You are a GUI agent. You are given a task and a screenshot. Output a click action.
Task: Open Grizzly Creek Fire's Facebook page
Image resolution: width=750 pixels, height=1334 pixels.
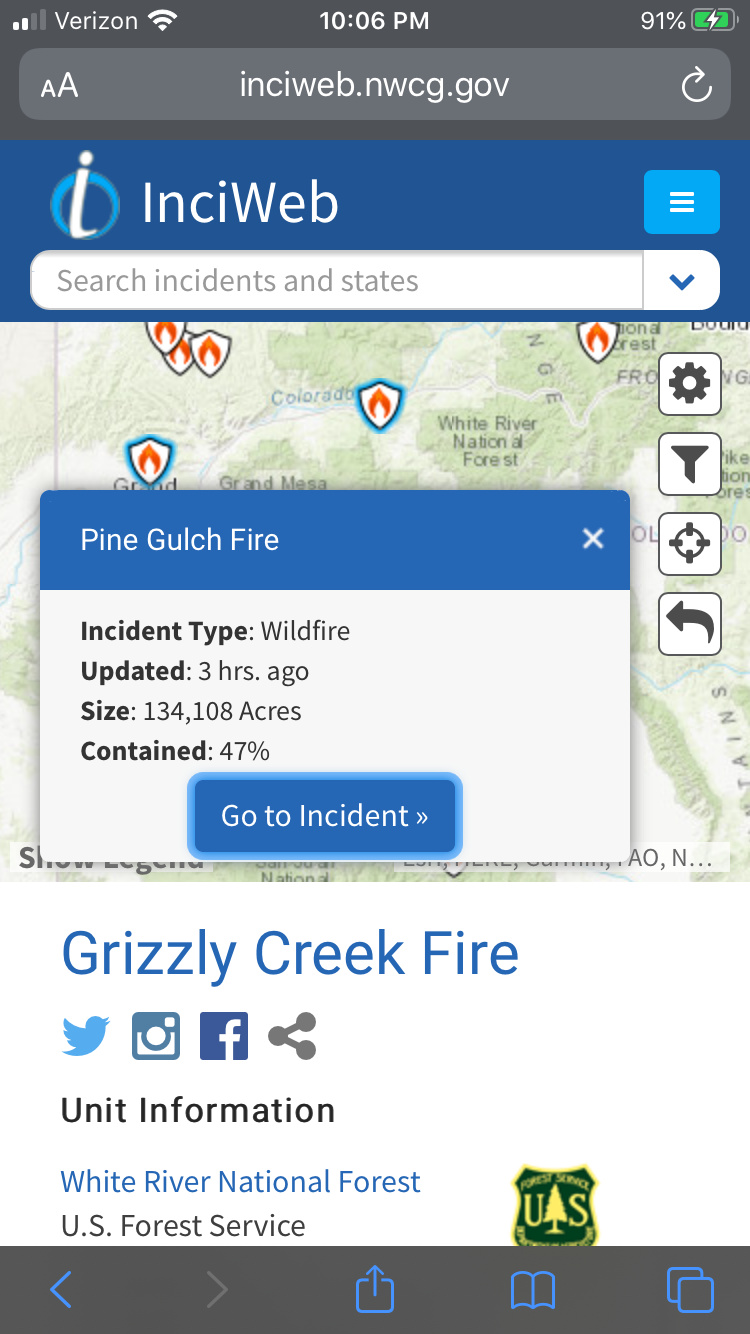coord(224,1036)
